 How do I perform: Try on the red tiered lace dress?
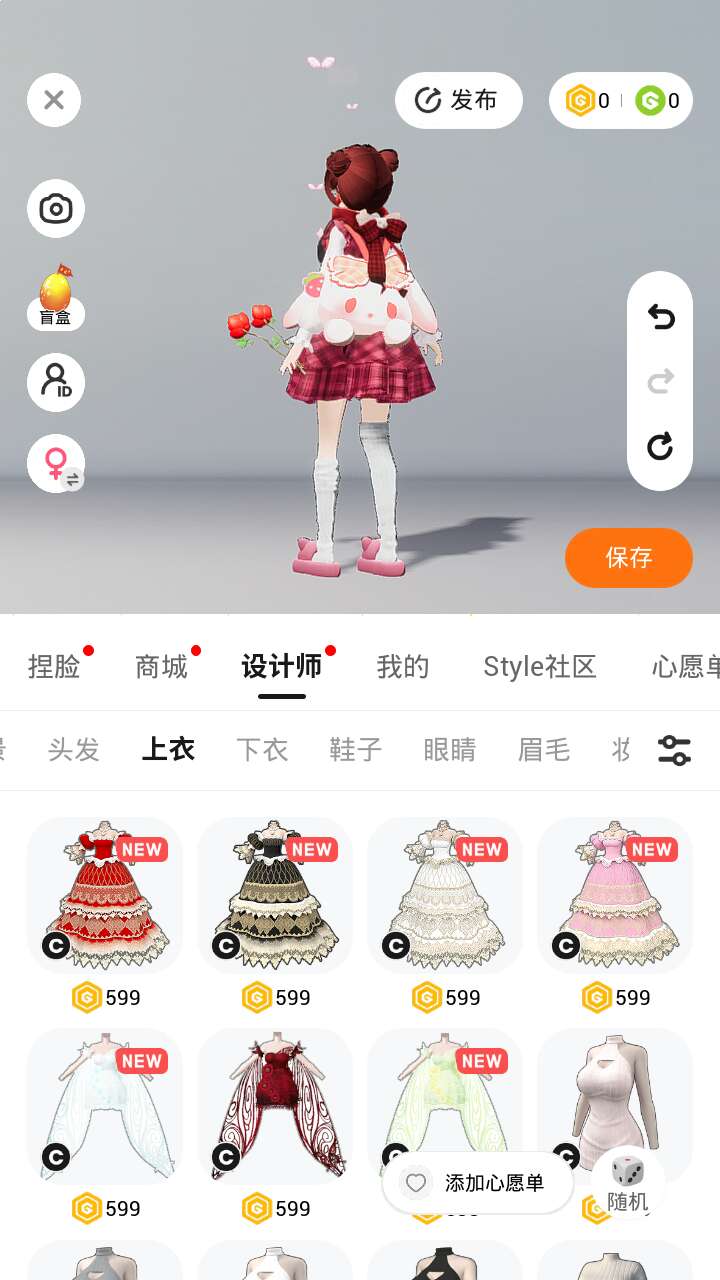point(105,895)
